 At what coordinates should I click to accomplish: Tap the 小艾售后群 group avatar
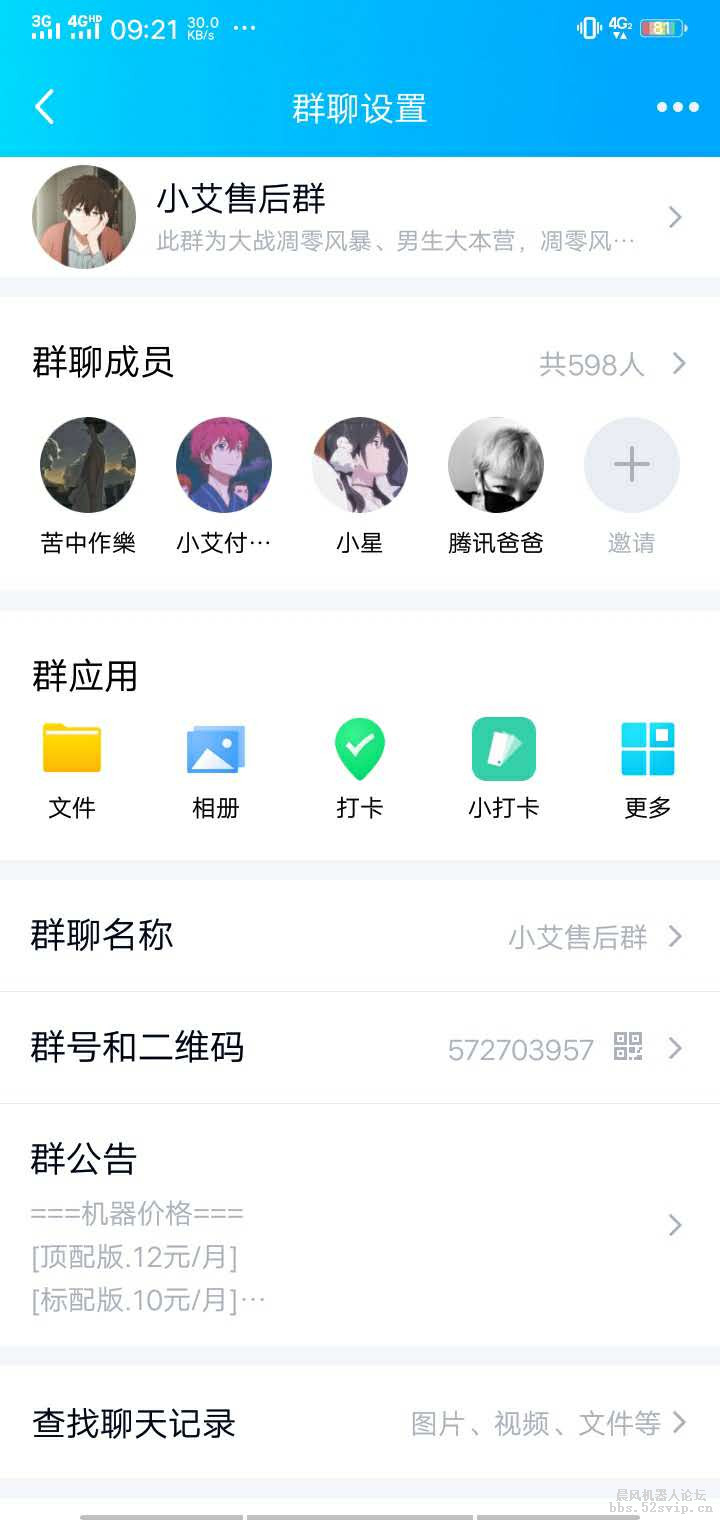point(85,215)
